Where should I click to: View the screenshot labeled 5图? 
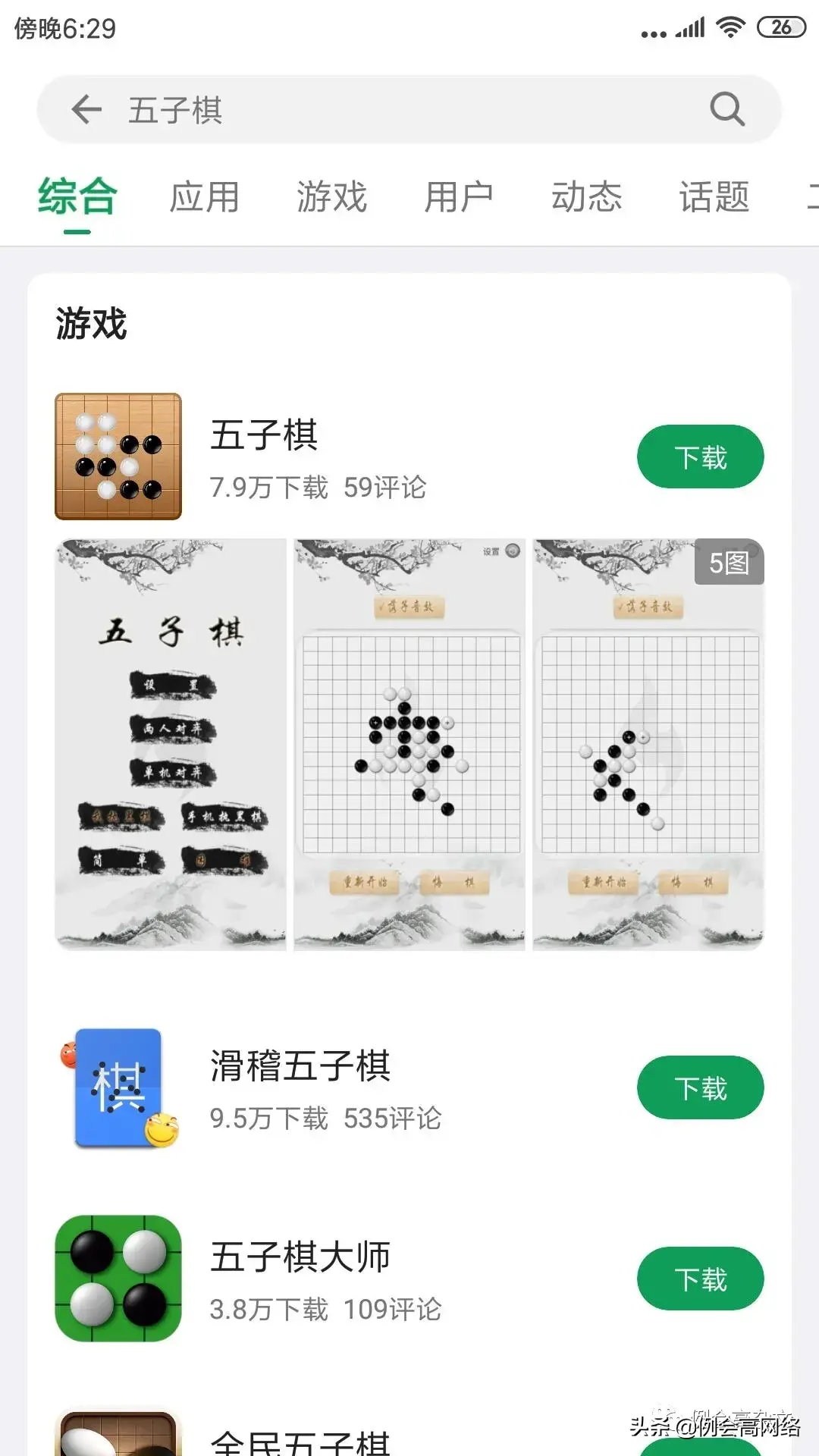click(x=648, y=745)
